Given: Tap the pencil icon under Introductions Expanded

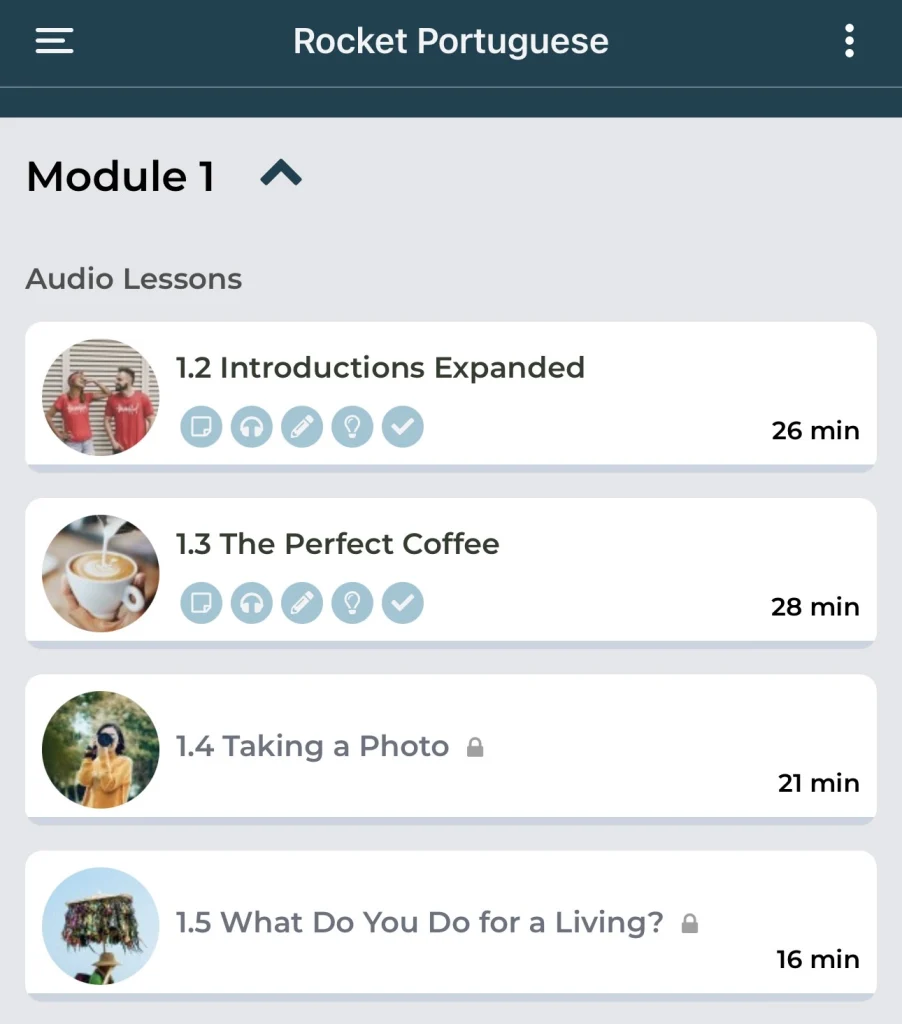Looking at the screenshot, I should (302, 428).
